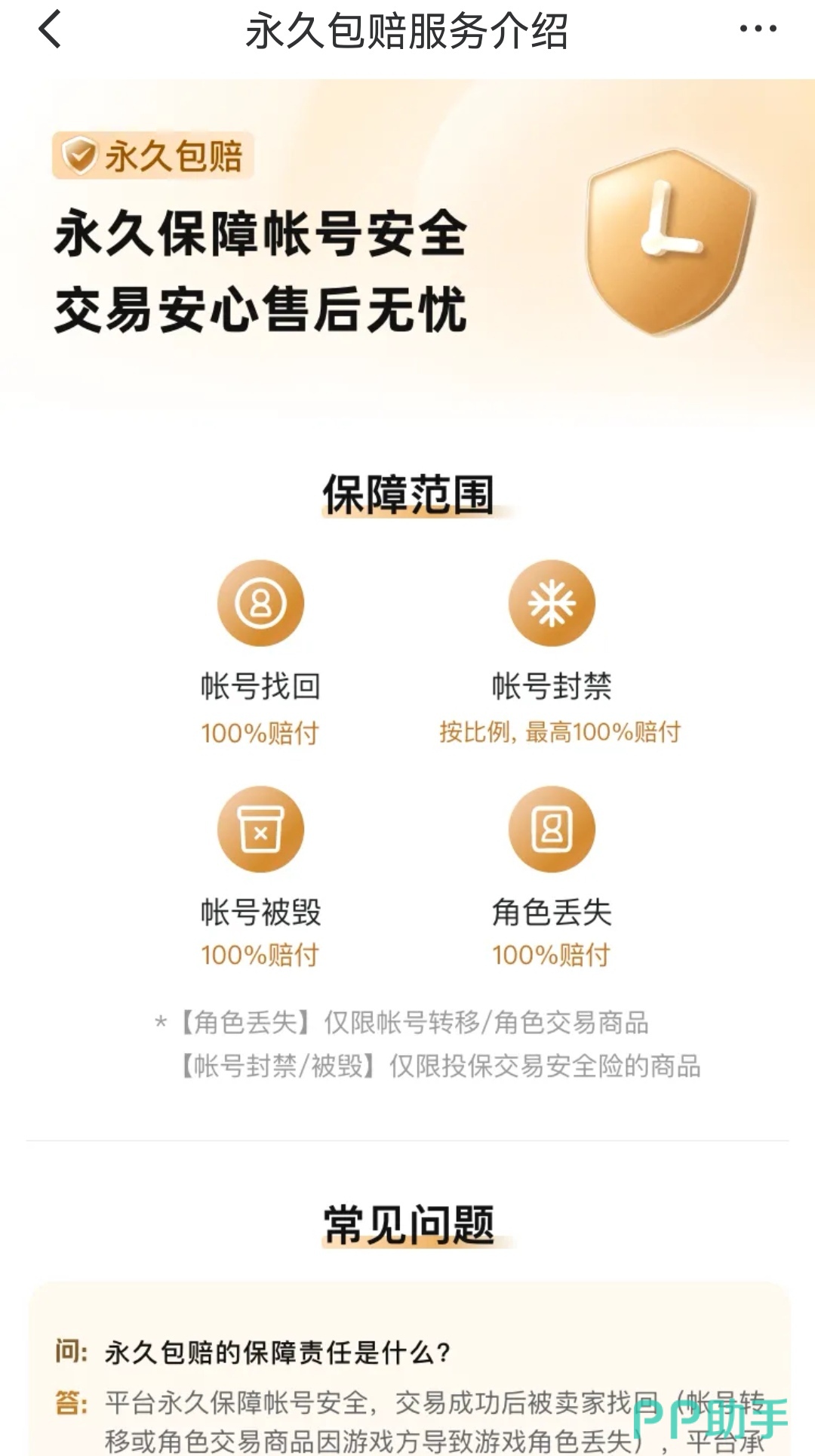The height and width of the screenshot is (1456, 815).
Task: Expand the 保障范围 section heading
Action: point(407,492)
